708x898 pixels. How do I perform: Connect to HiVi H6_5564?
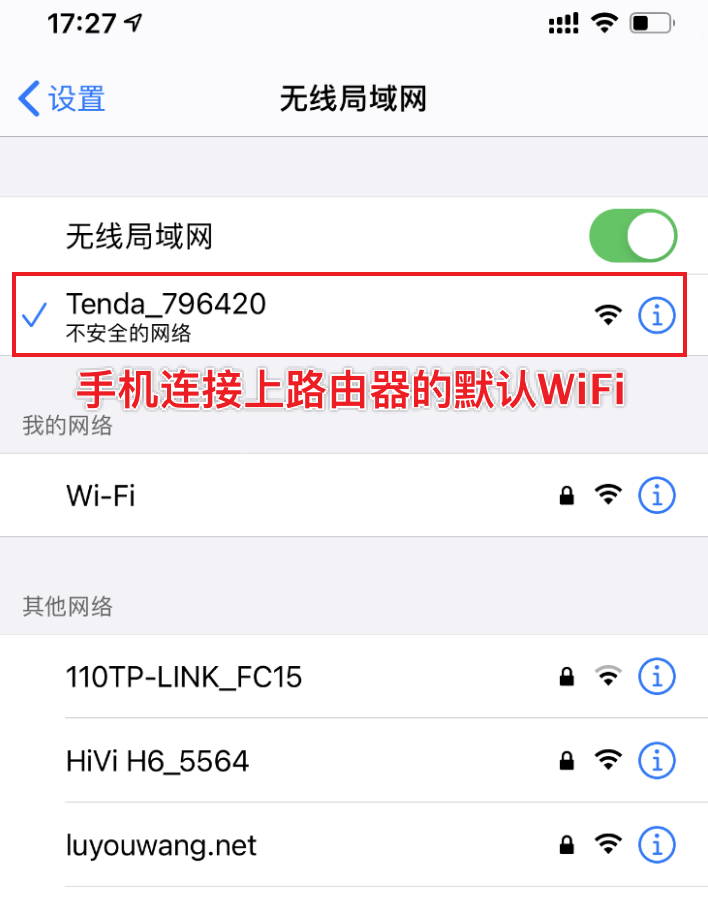(300, 762)
